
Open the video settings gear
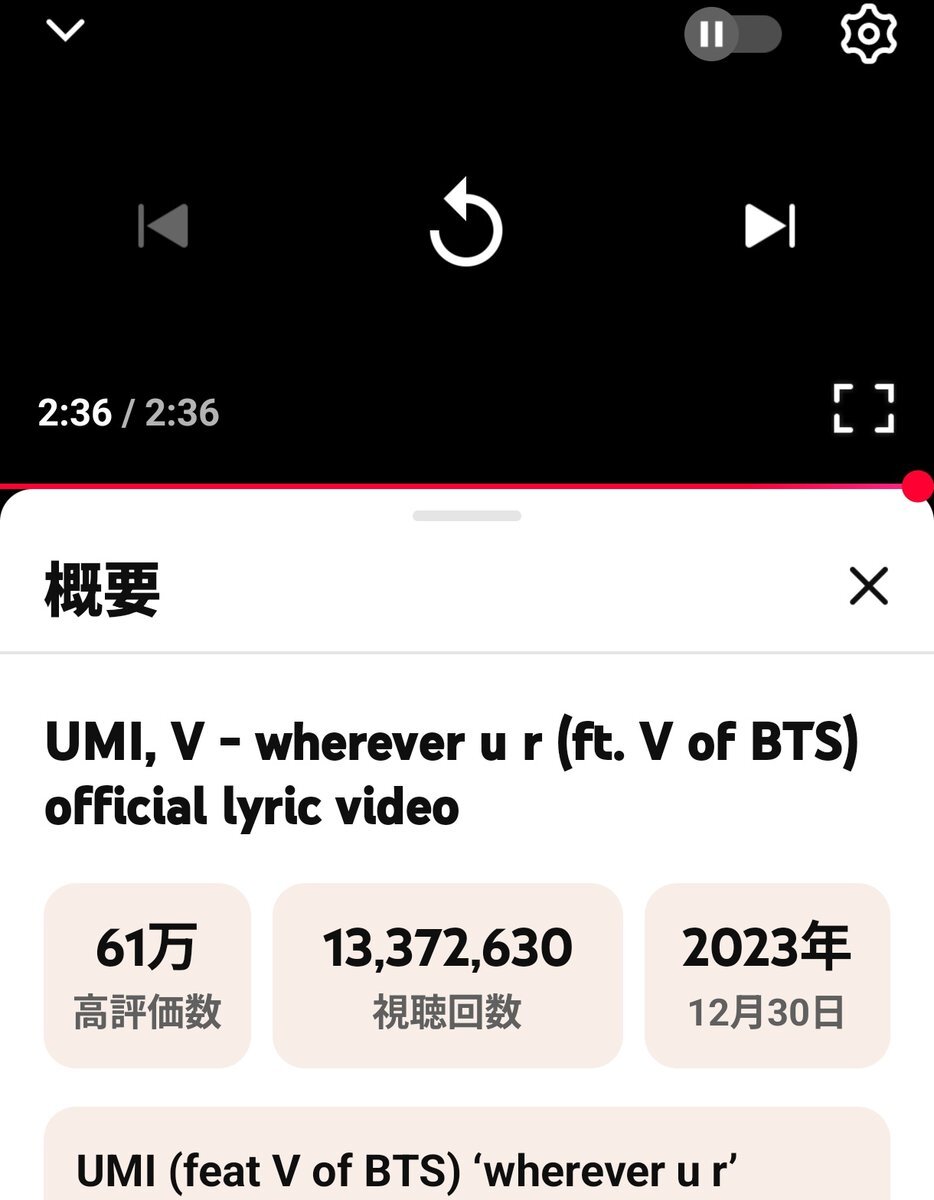click(867, 33)
